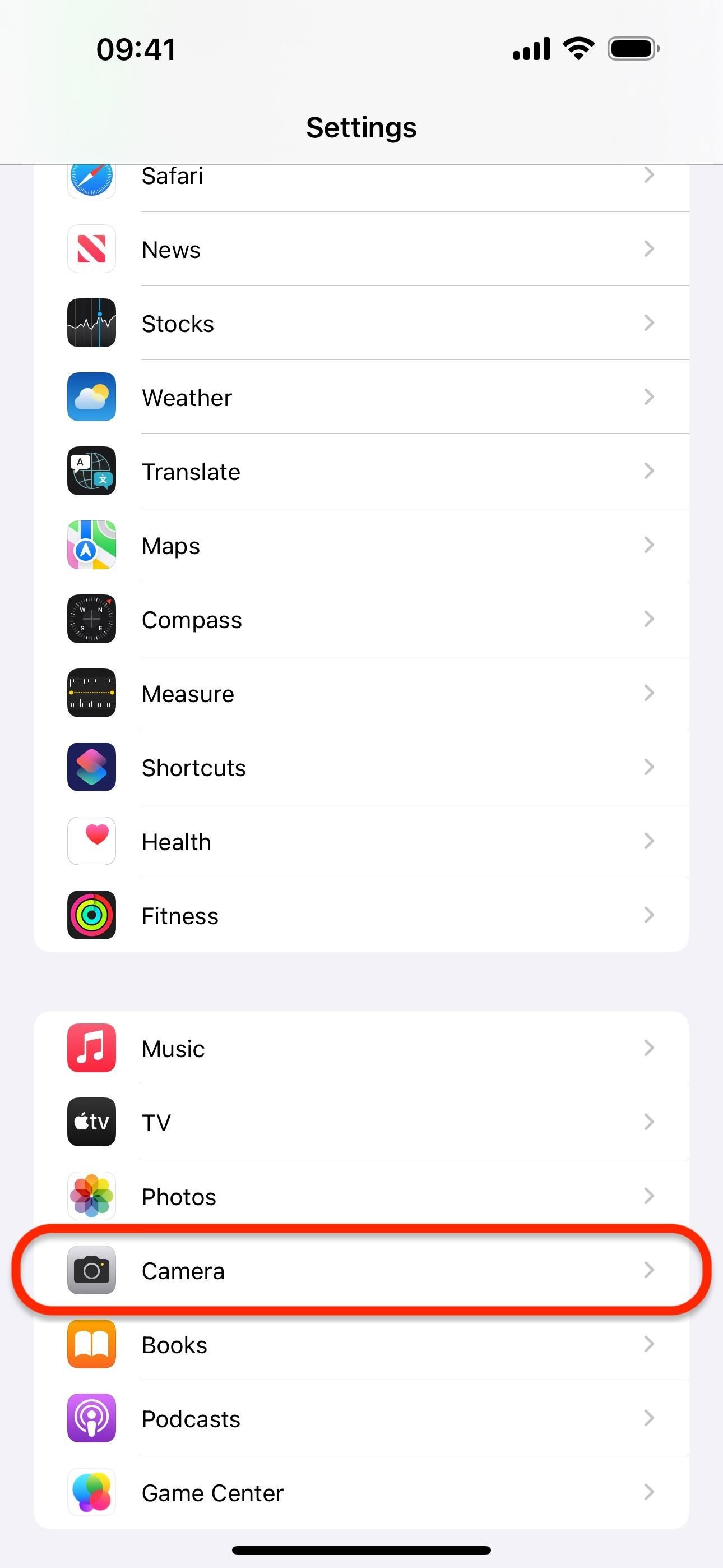The image size is (723, 1568).
Task: Tap the Shortcuts app icon
Action: (x=91, y=767)
